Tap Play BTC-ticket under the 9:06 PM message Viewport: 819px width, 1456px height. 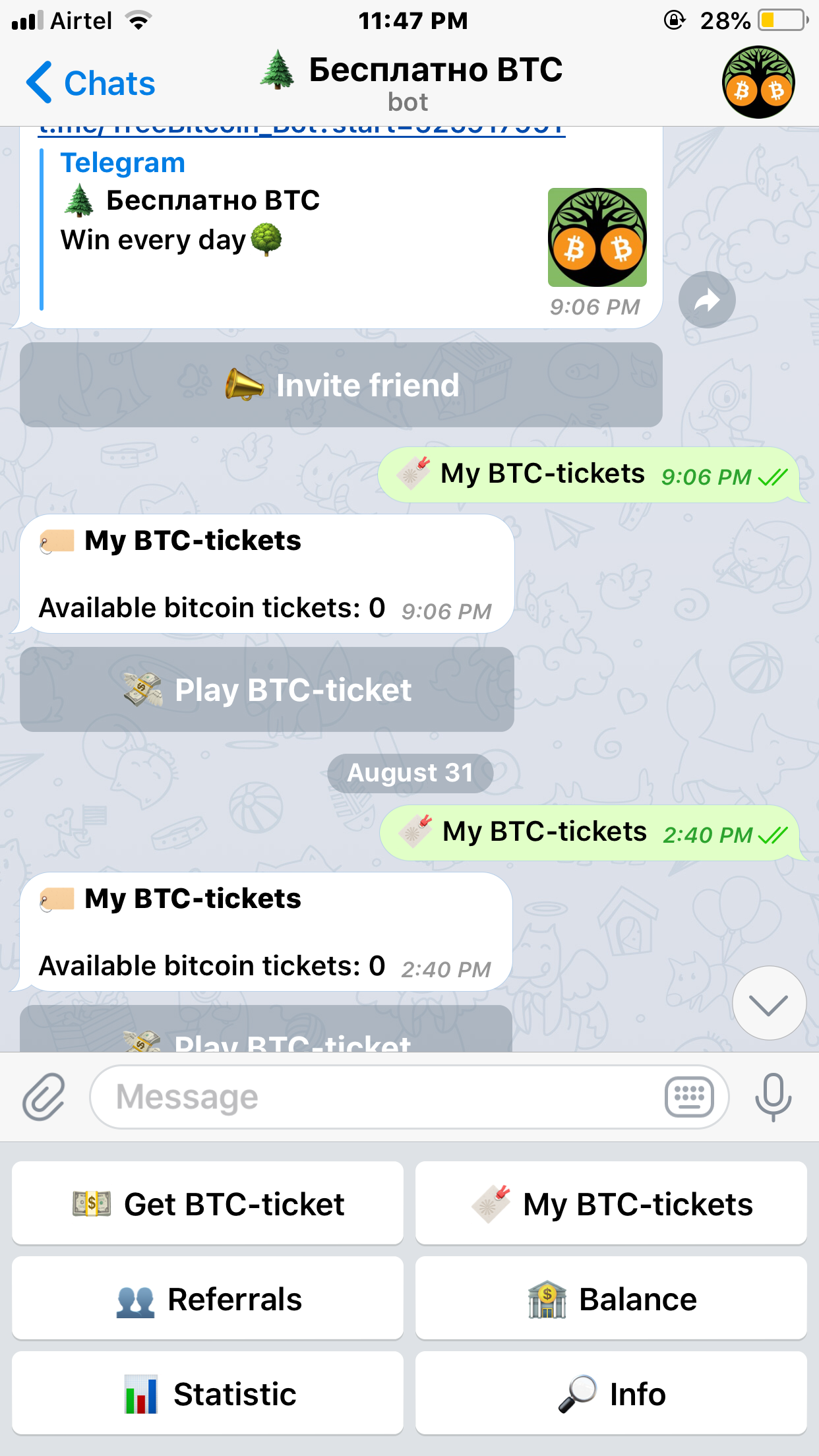pos(267,690)
